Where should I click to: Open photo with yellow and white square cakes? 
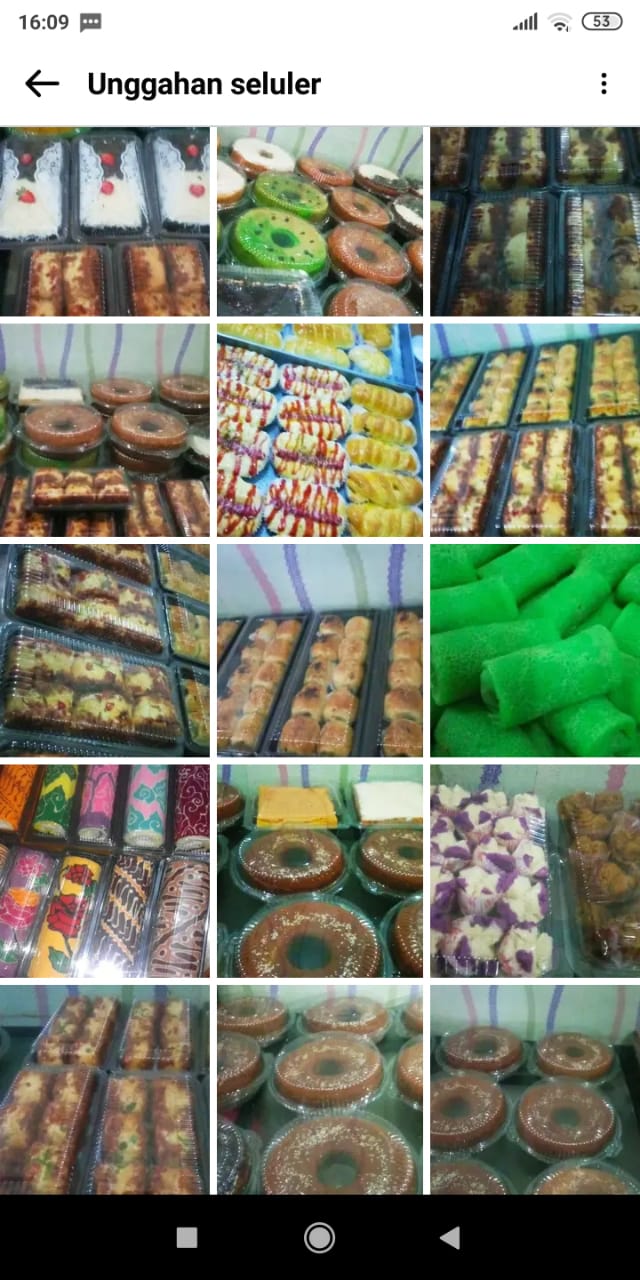point(319,870)
